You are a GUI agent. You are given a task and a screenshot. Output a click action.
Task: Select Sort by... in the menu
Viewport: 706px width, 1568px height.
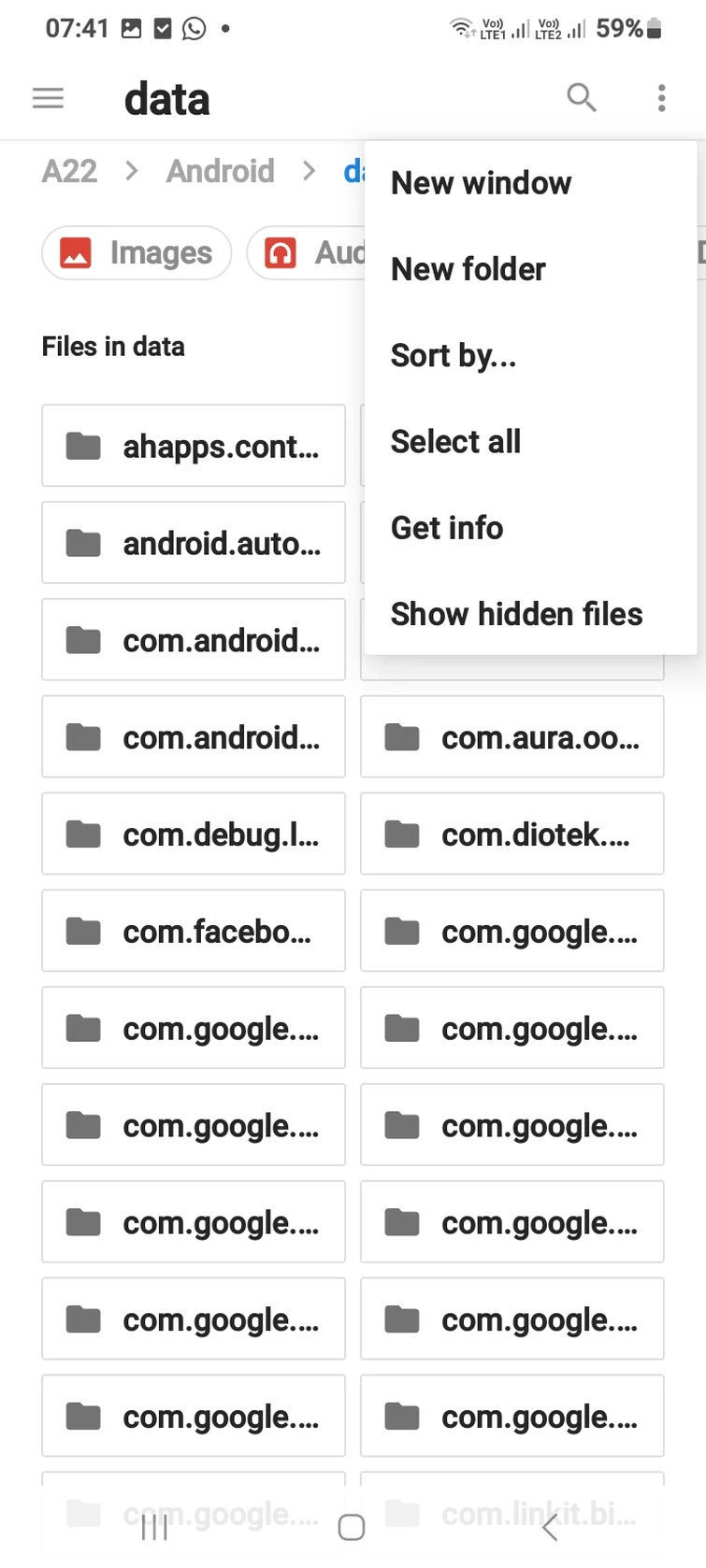coord(453,355)
